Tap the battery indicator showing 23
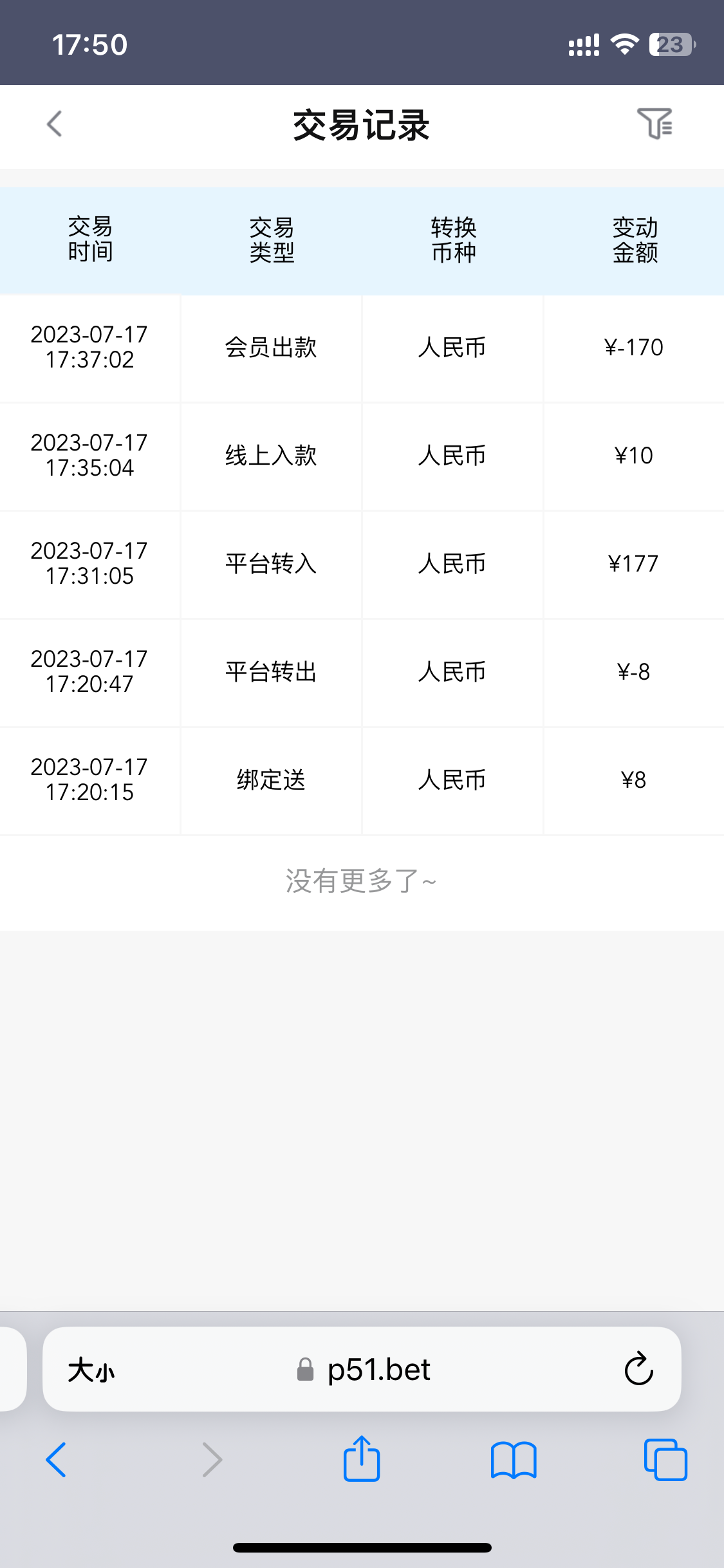 [x=671, y=43]
